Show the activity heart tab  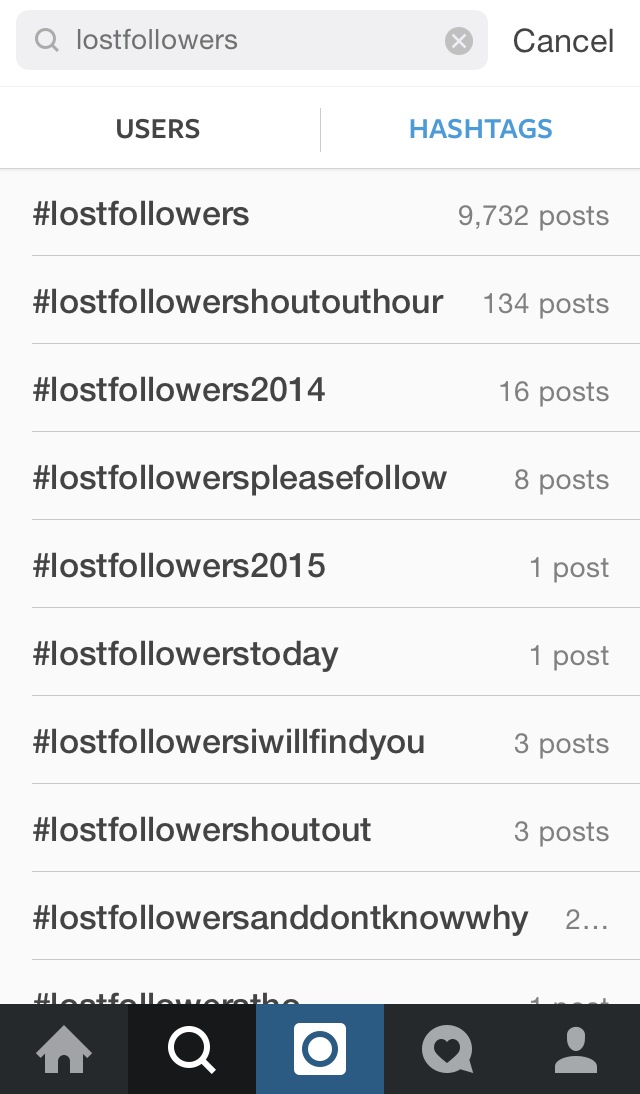pos(447,1050)
